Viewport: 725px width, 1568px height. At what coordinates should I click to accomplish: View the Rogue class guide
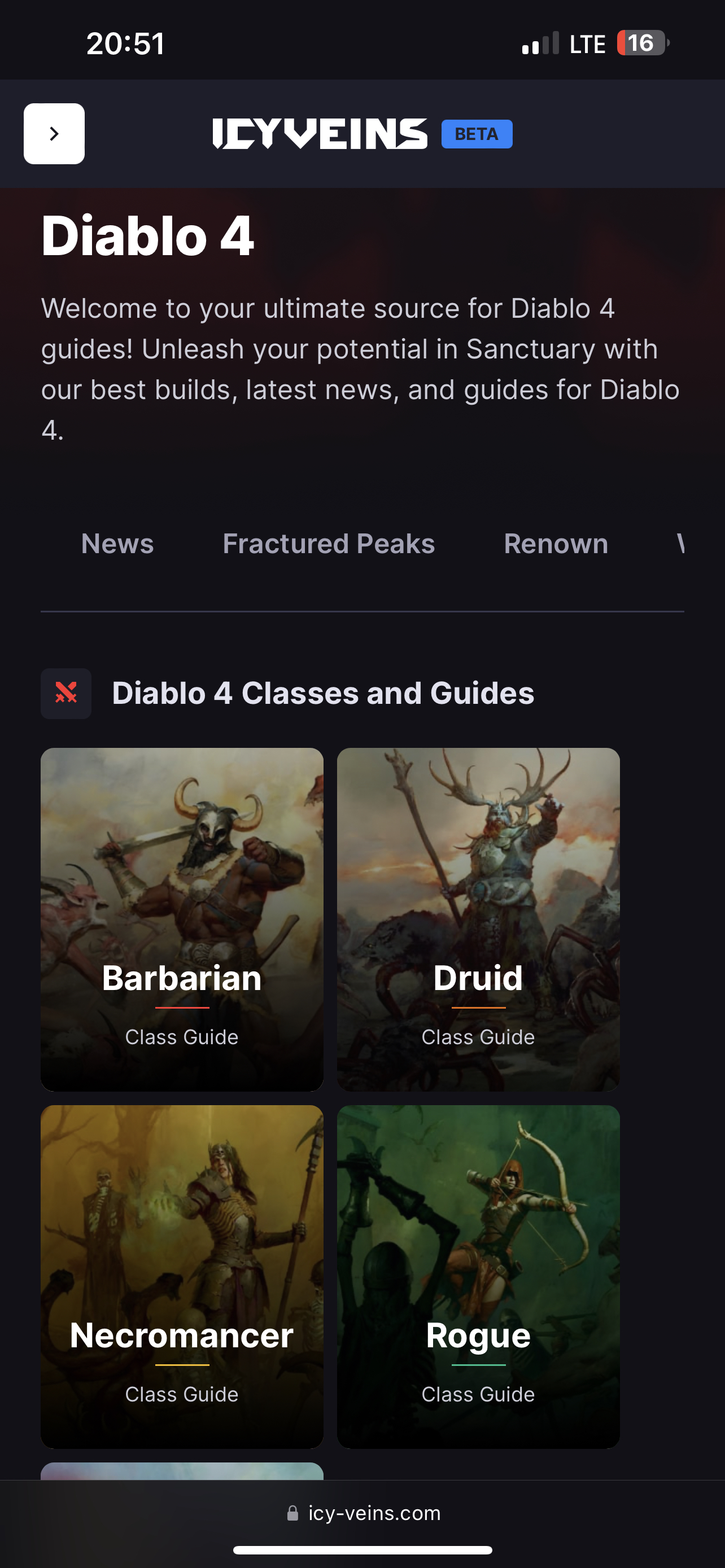pos(478,1276)
